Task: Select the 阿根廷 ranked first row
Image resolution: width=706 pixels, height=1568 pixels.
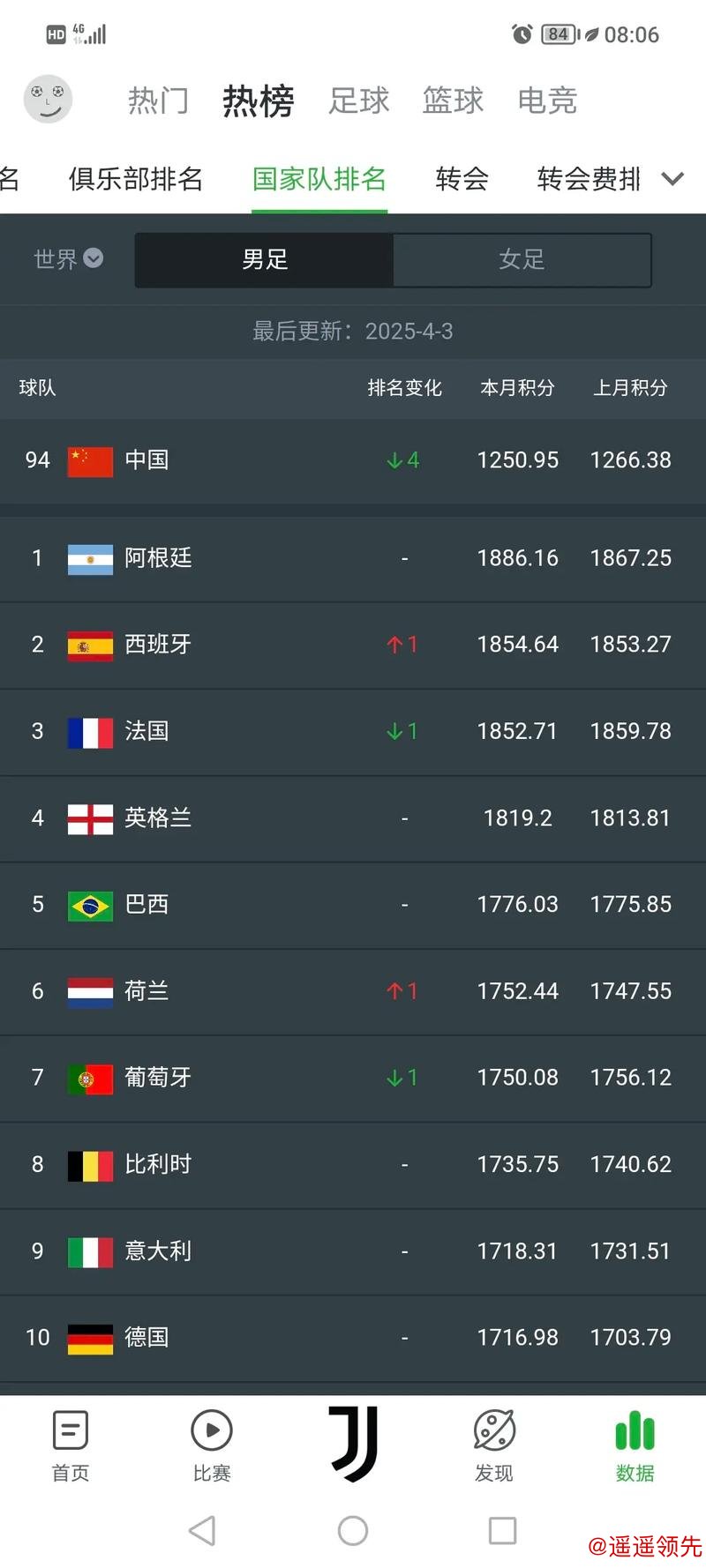Action: point(353,557)
